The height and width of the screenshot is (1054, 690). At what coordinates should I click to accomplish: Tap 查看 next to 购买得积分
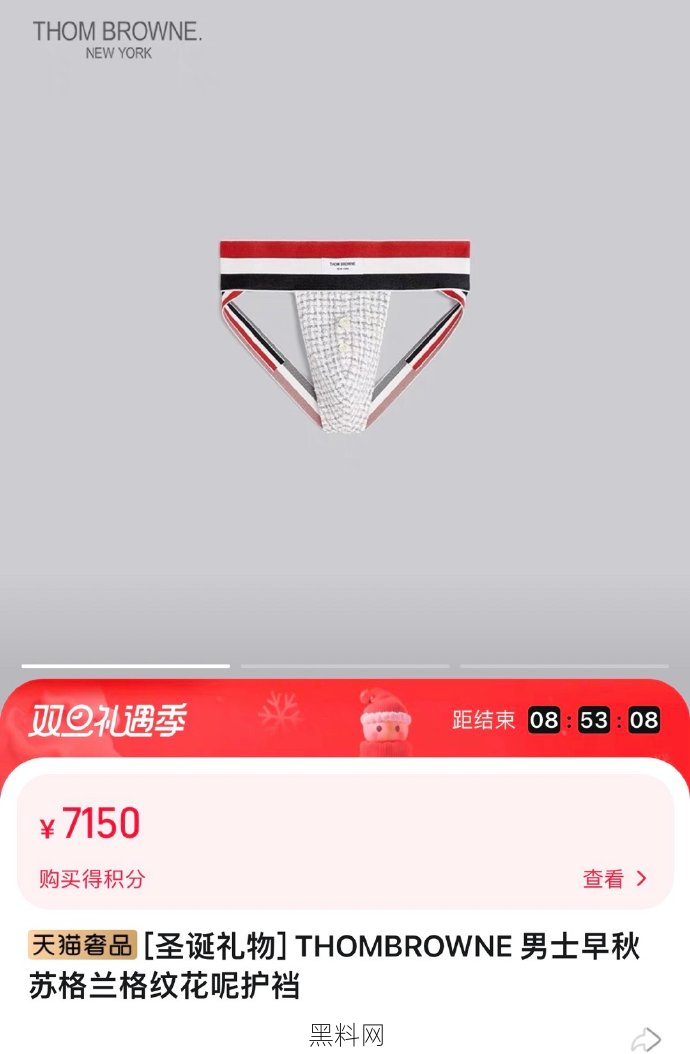(x=614, y=879)
